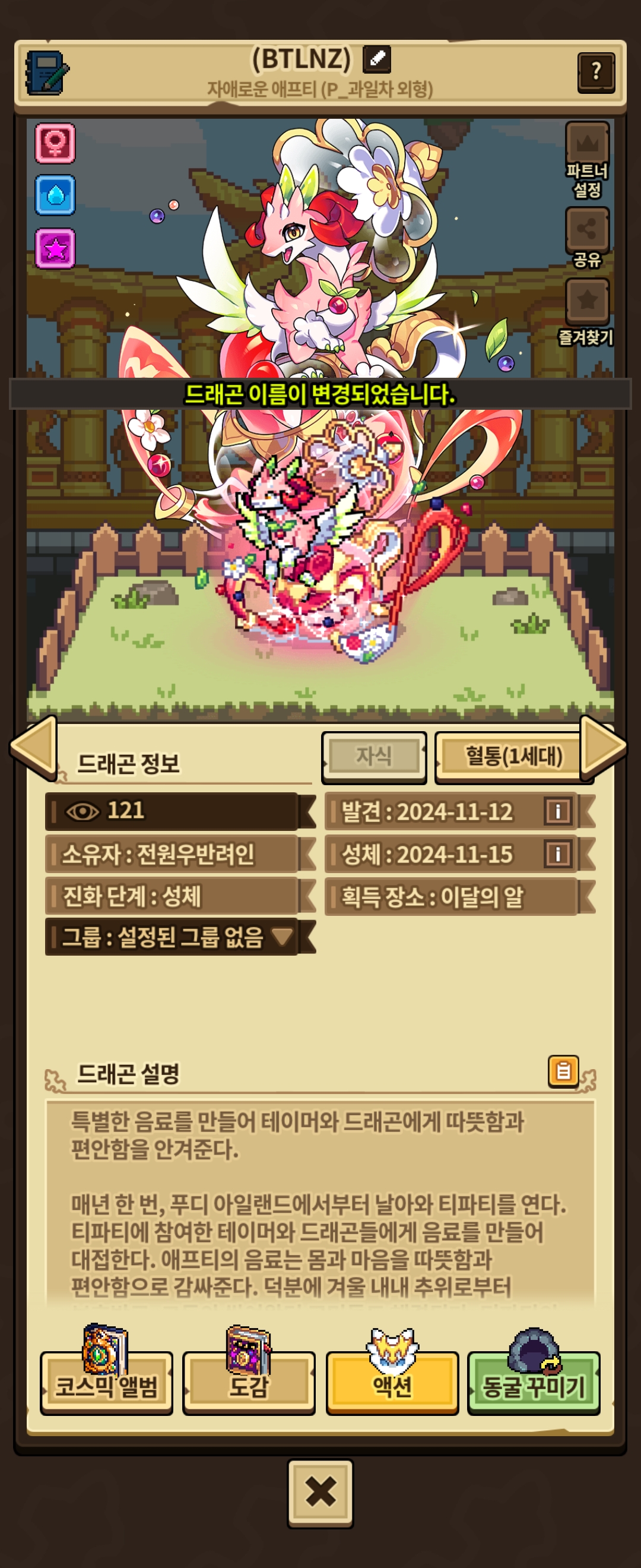Open the 혈통(1세대) lineage button
The width and height of the screenshot is (641, 1568).
(513, 757)
